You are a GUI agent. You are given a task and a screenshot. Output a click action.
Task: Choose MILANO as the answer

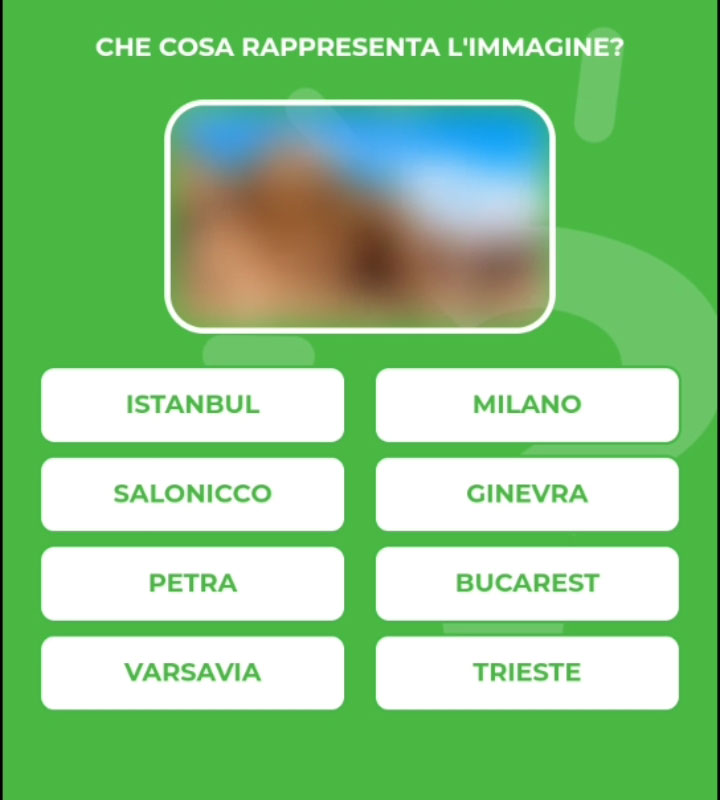tap(527, 405)
